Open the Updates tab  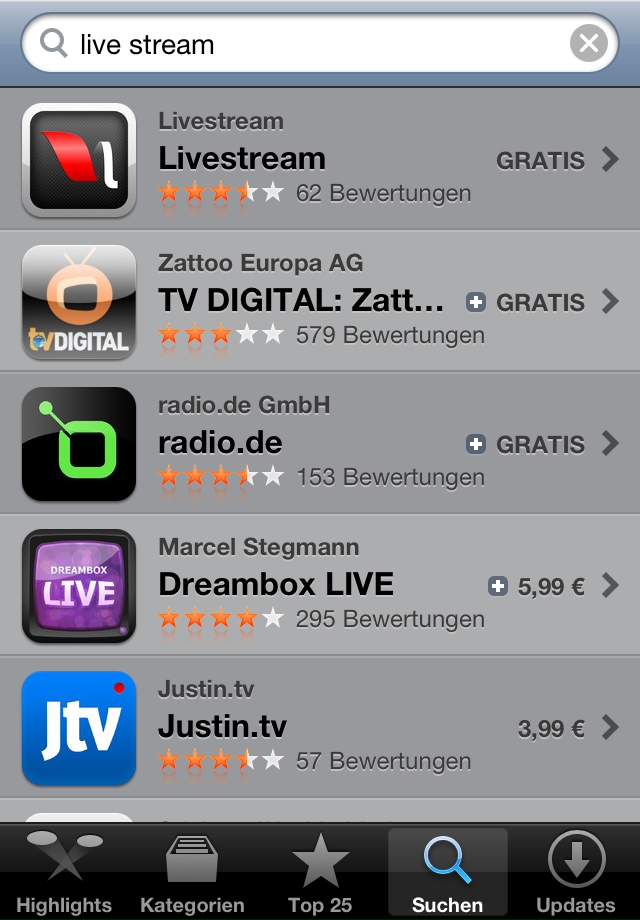point(576,872)
